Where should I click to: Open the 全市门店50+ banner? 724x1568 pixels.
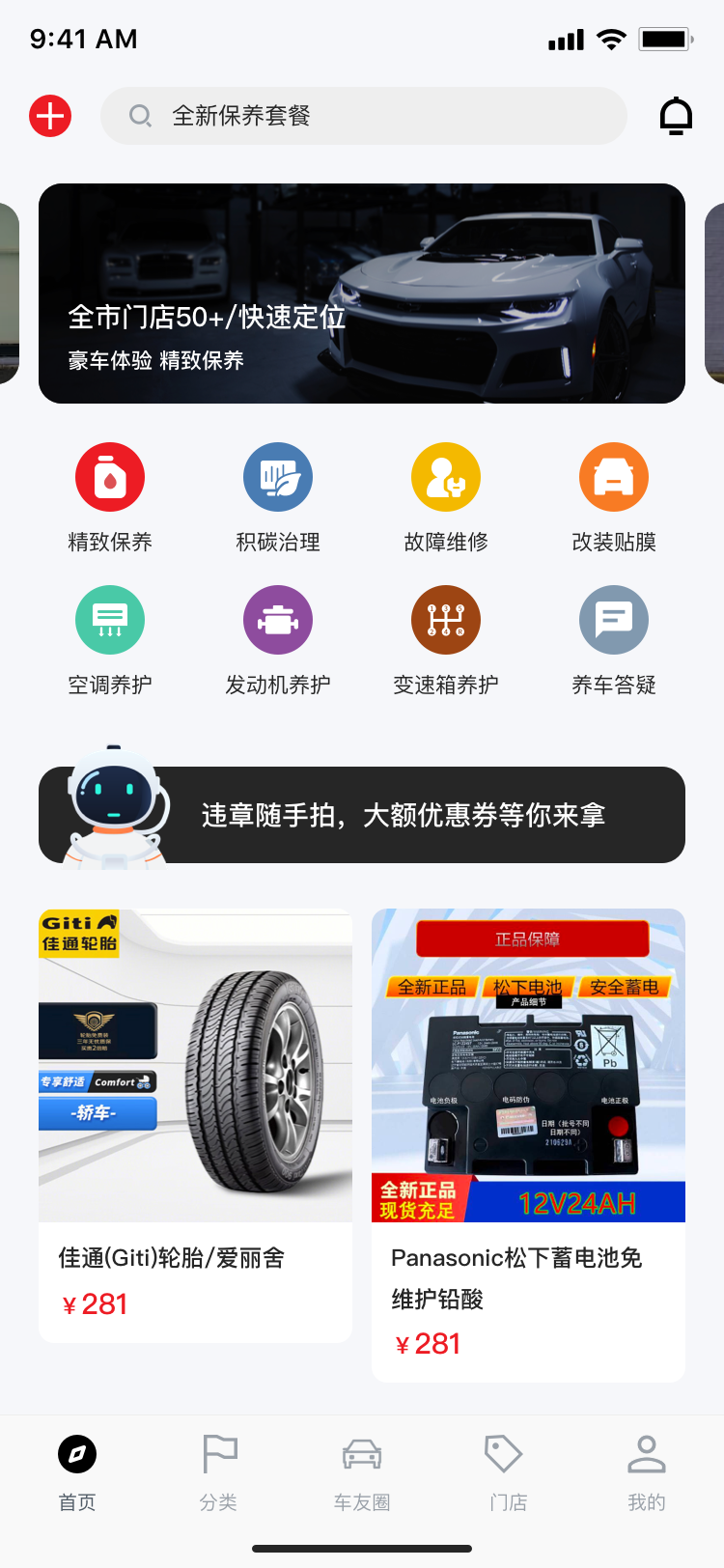click(362, 294)
